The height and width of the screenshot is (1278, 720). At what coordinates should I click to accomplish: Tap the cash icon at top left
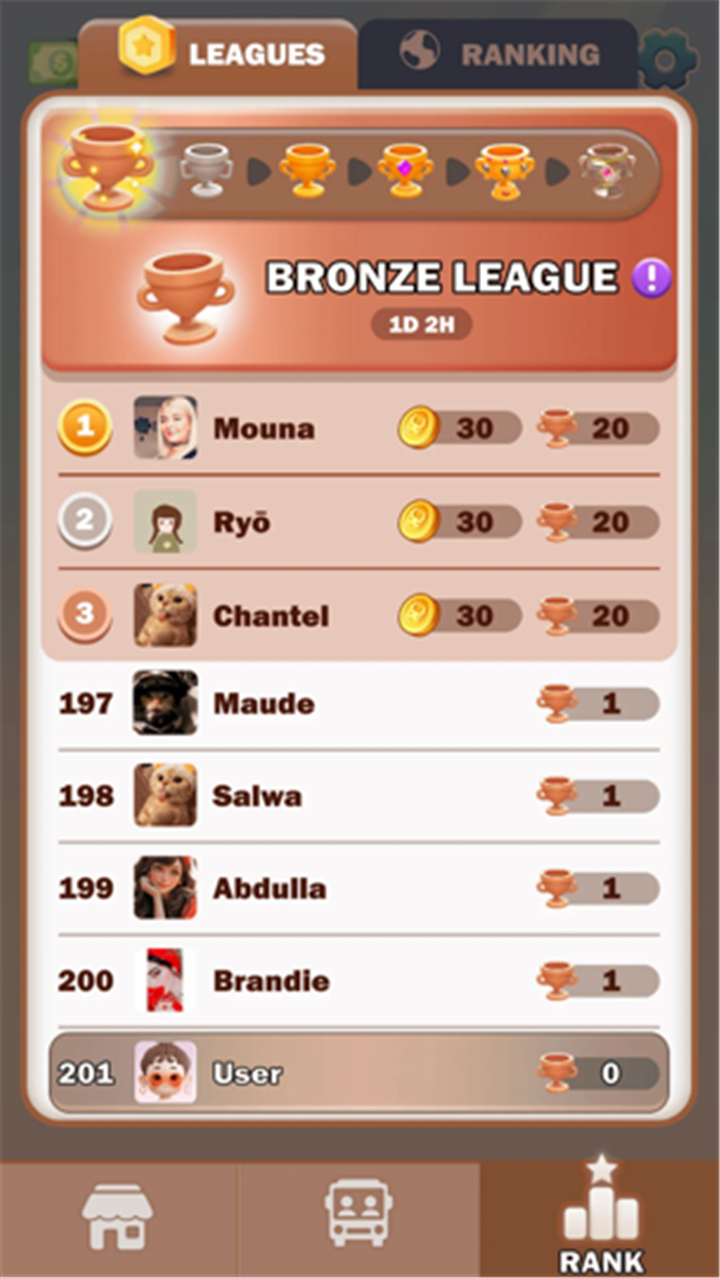pos(54,63)
